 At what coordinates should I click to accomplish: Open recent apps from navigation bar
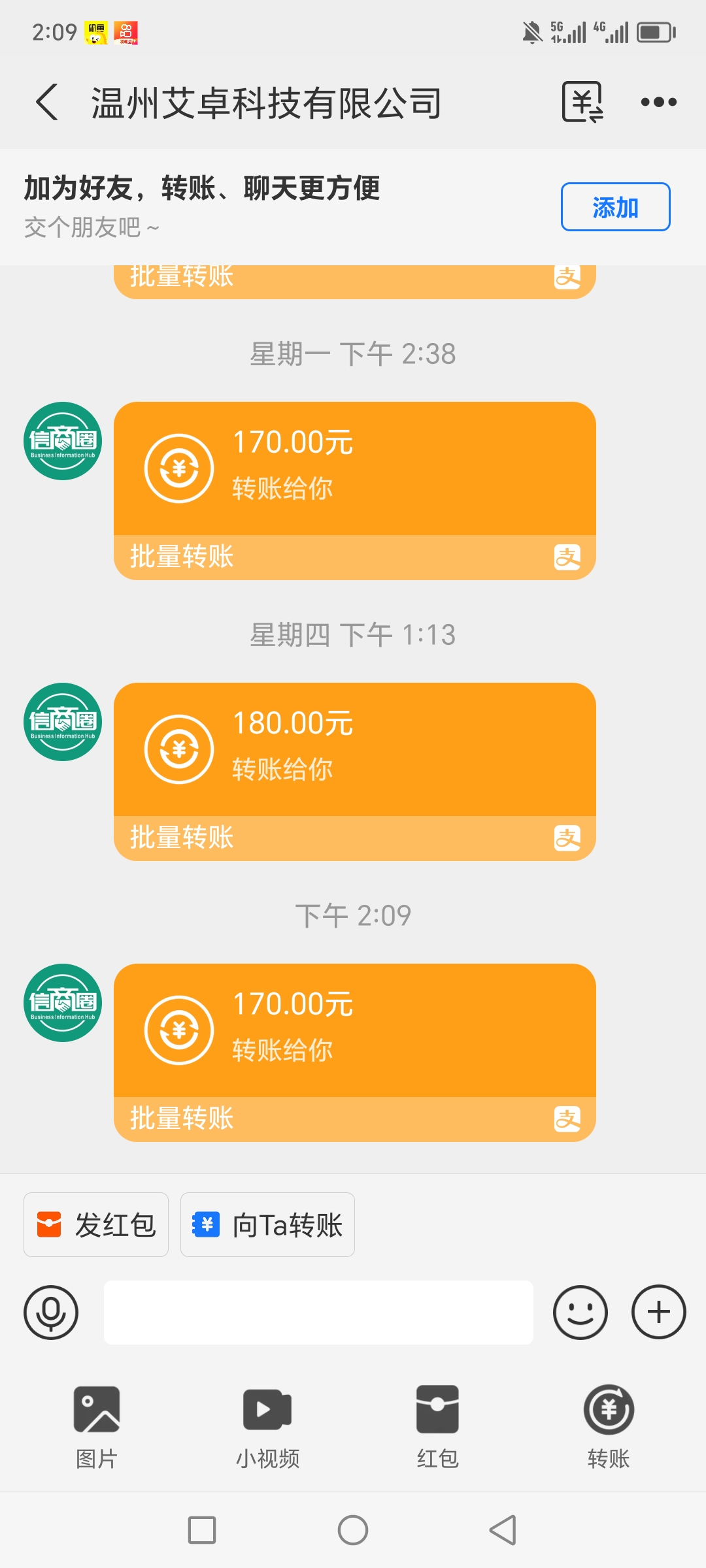click(x=202, y=1530)
